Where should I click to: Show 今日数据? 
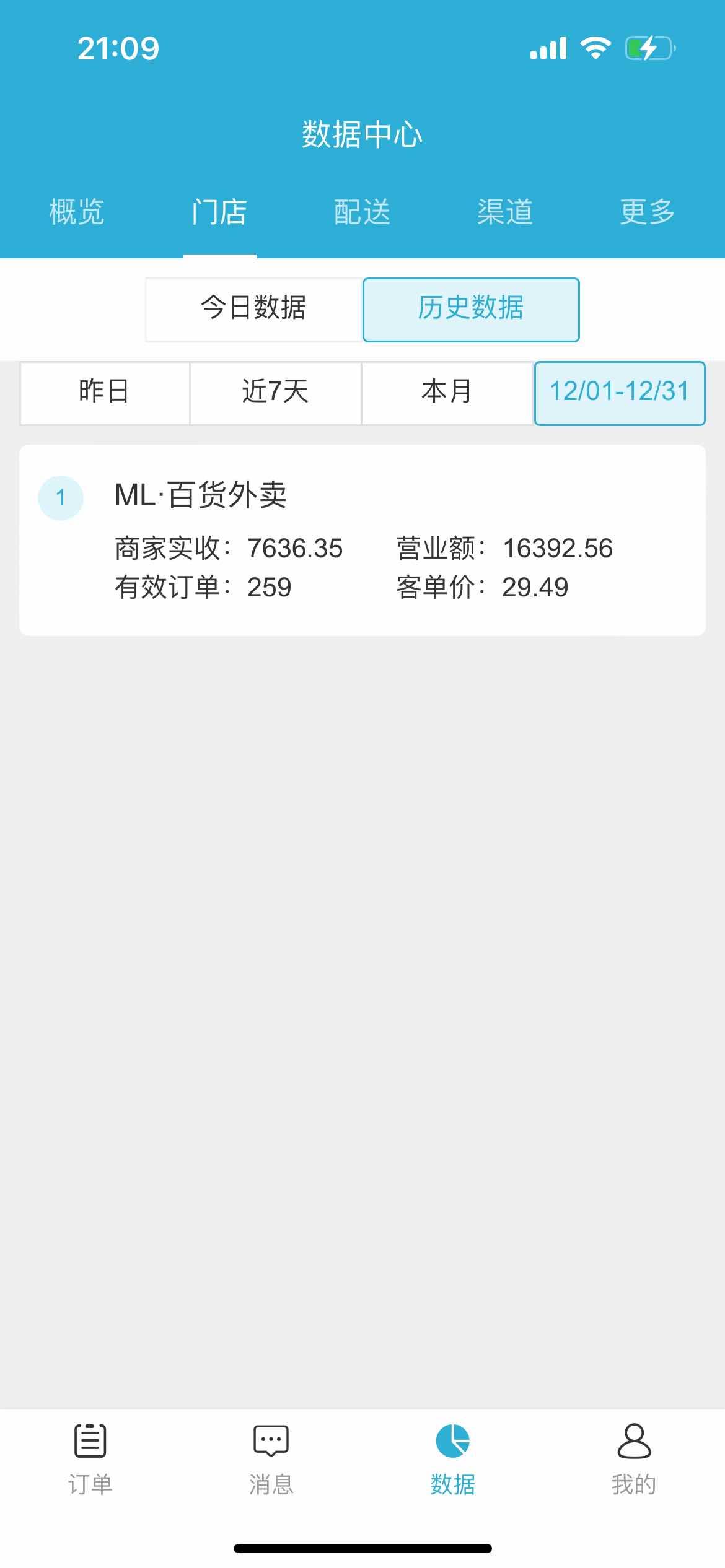click(x=253, y=309)
